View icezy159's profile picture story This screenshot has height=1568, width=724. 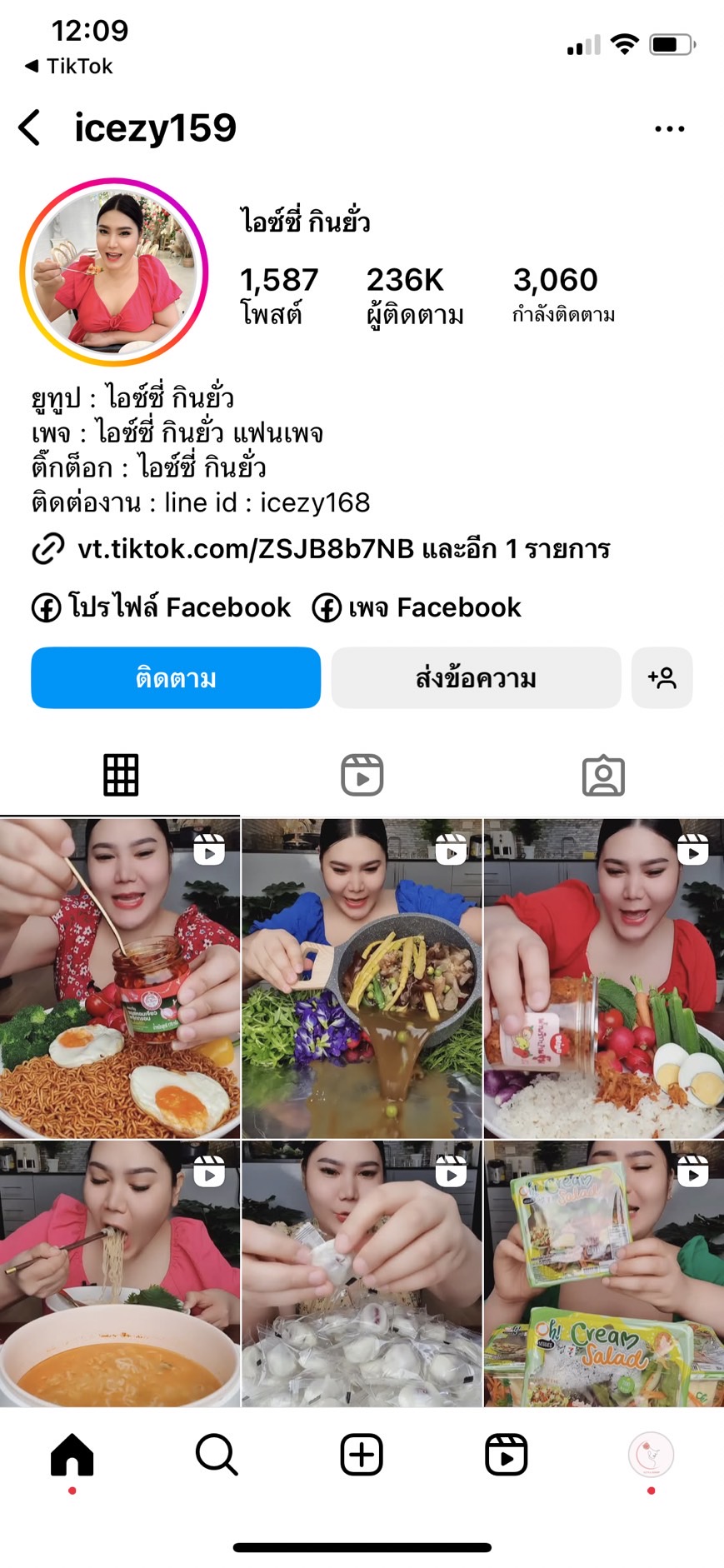point(114,272)
